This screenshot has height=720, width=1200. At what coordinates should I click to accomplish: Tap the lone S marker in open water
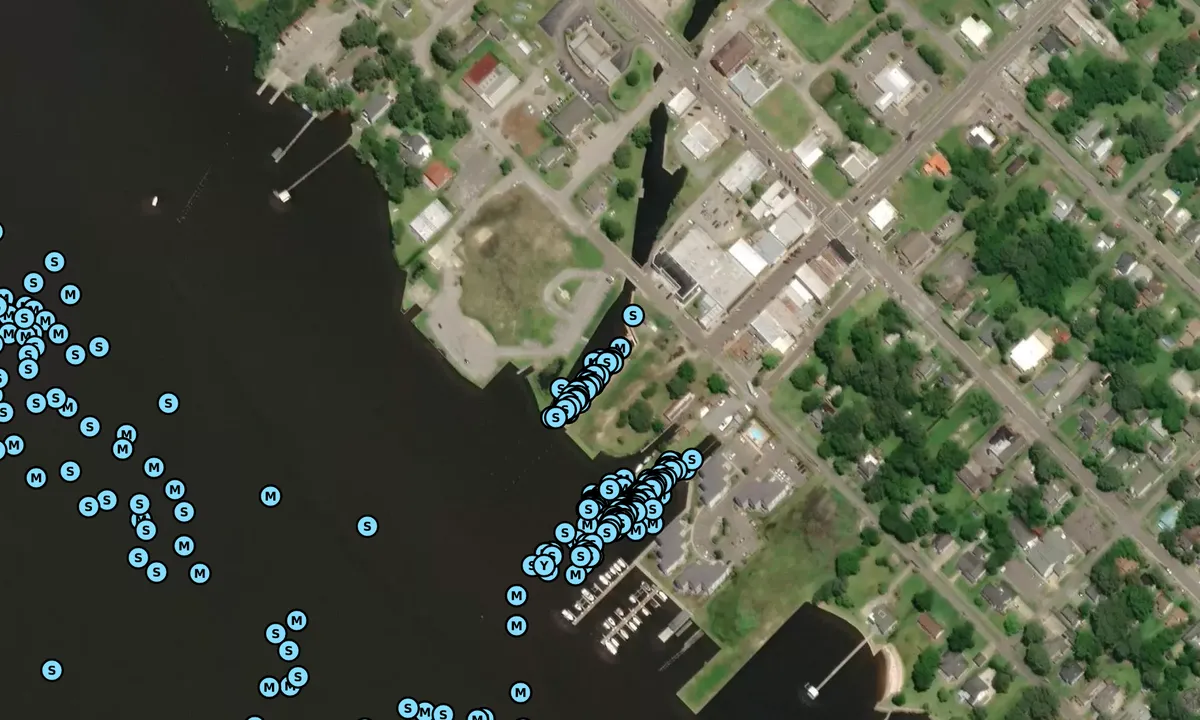367,526
